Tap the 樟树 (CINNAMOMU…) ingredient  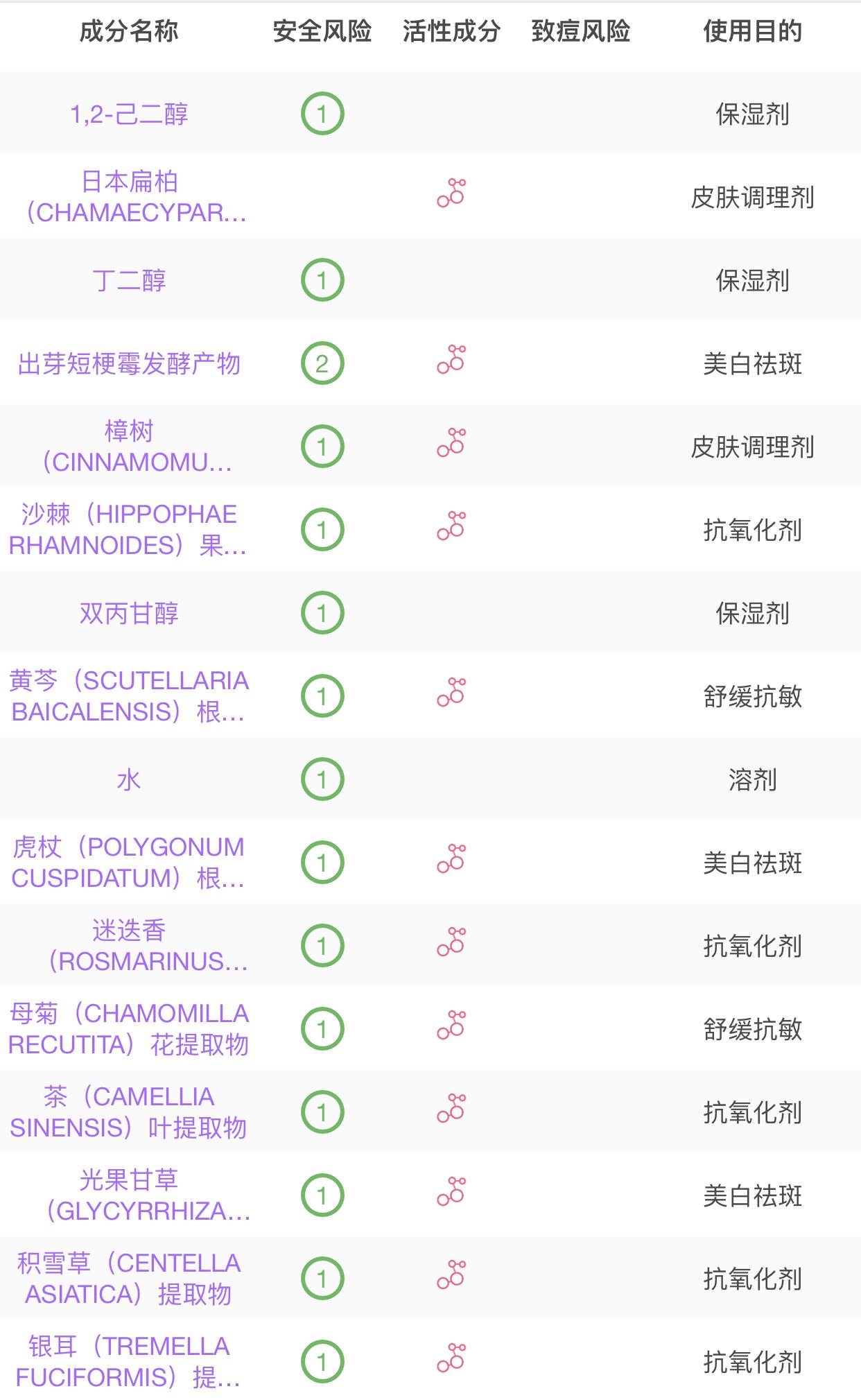[129, 447]
